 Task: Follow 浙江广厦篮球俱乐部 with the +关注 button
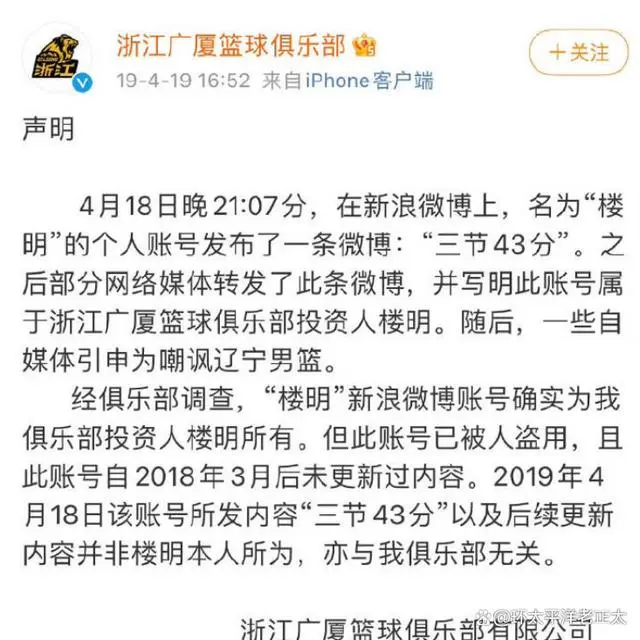point(578,53)
